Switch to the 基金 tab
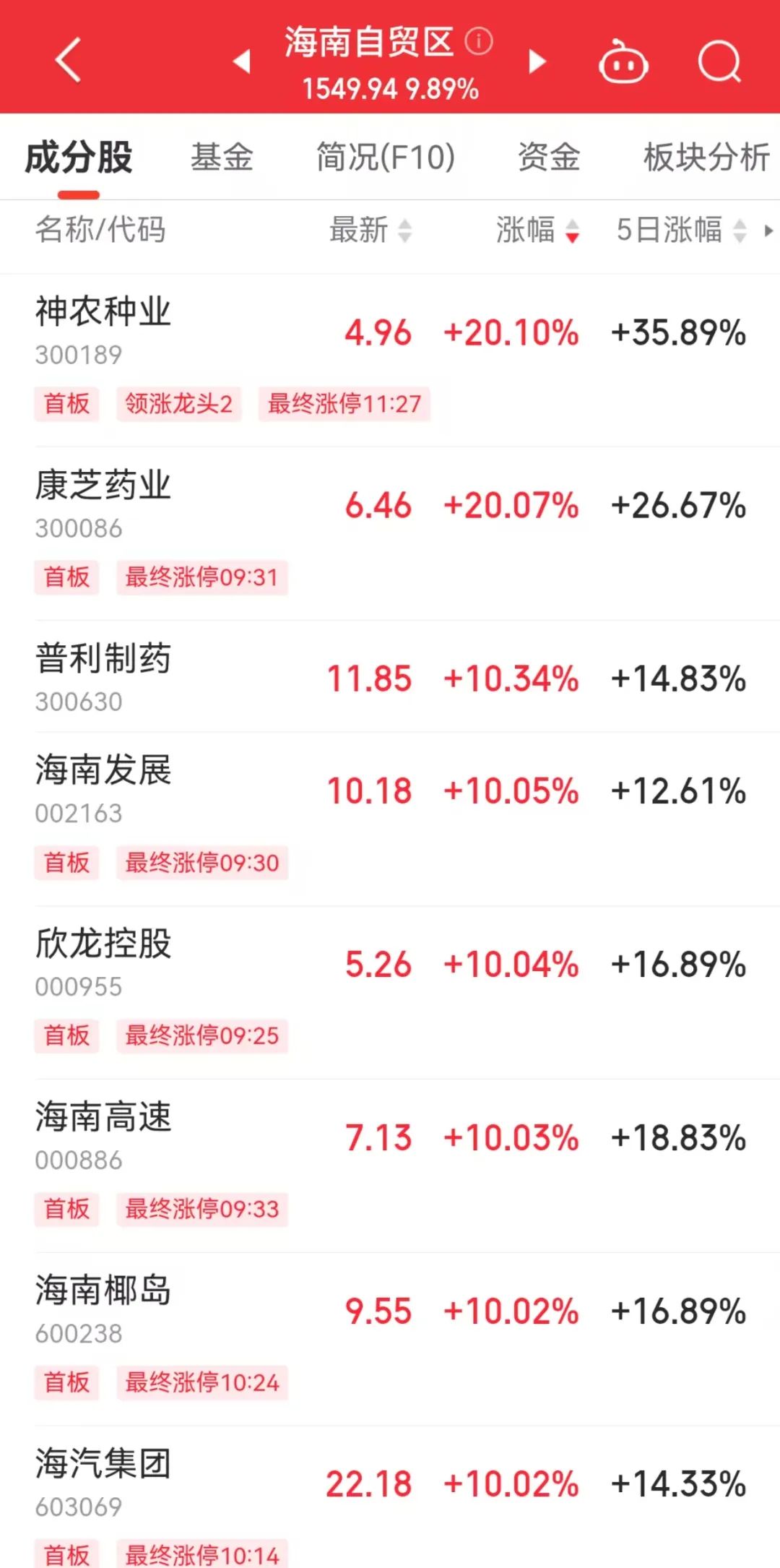This screenshot has width=780, height=1568. coord(222,158)
